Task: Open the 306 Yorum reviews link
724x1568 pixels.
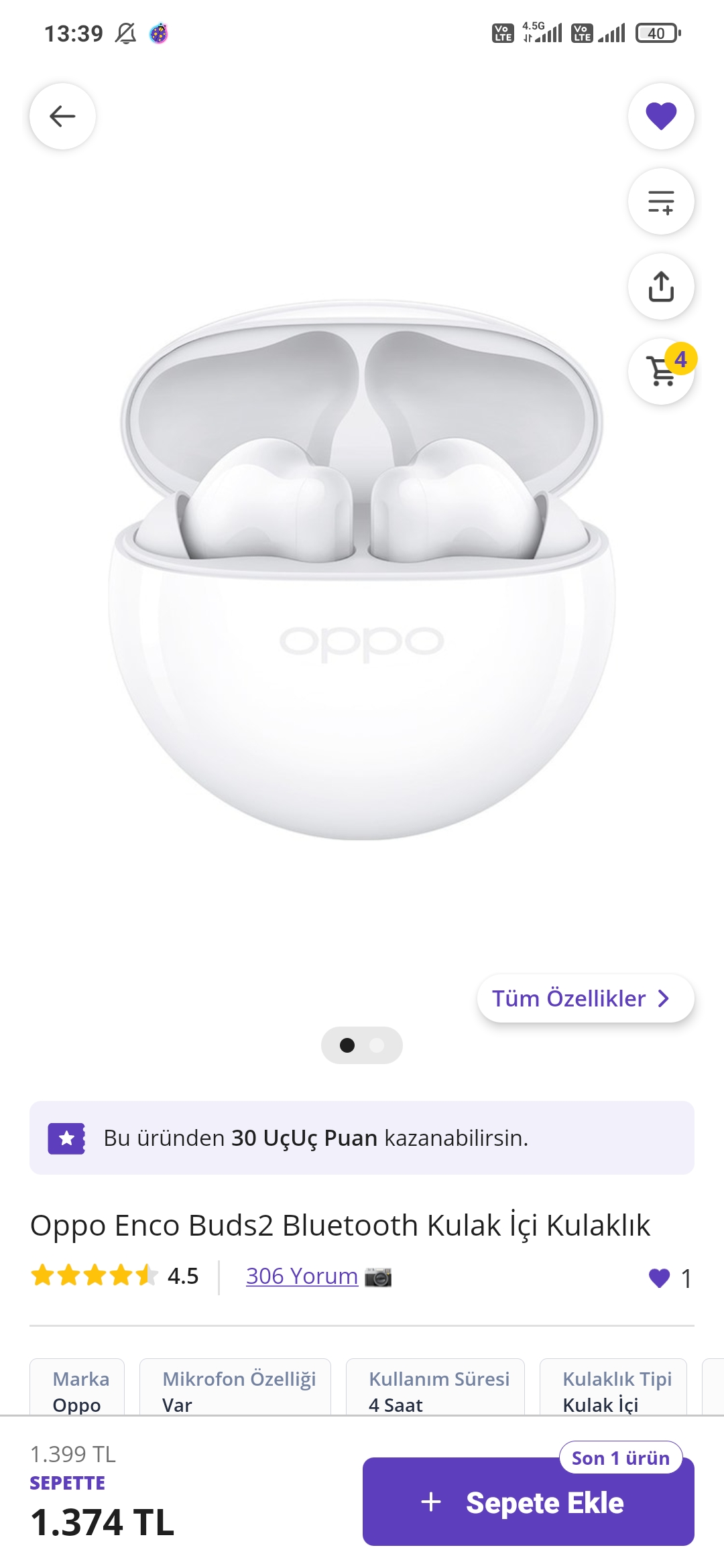Action: click(x=302, y=1276)
